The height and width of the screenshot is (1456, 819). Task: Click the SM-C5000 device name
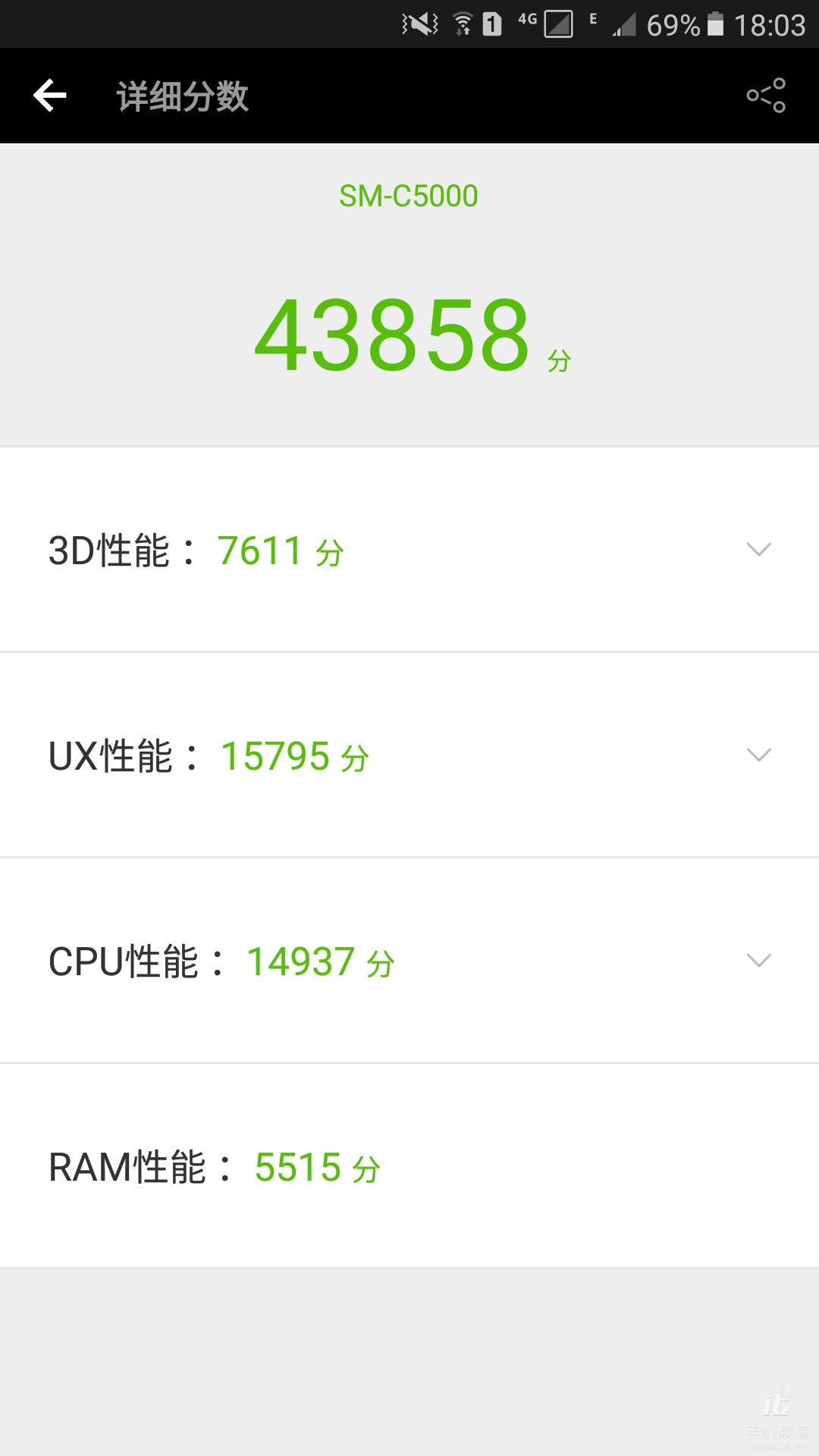[409, 195]
